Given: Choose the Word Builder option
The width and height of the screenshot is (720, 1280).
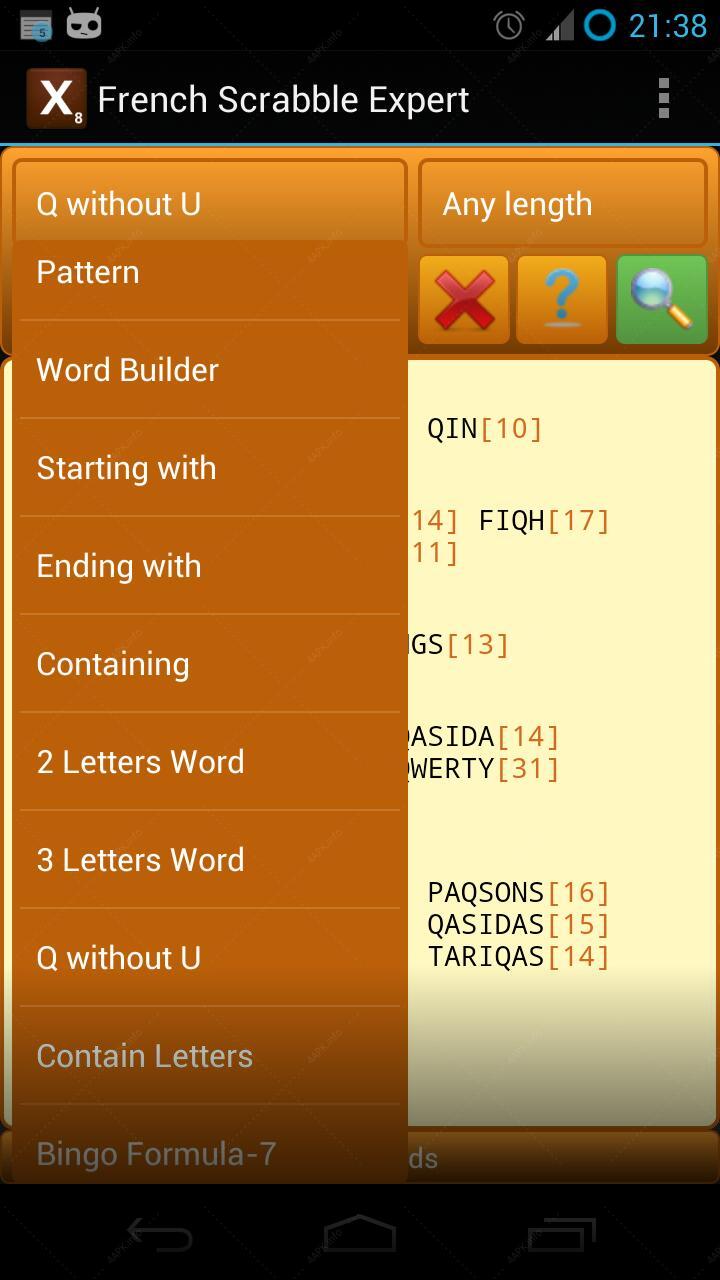Looking at the screenshot, I should point(210,370).
